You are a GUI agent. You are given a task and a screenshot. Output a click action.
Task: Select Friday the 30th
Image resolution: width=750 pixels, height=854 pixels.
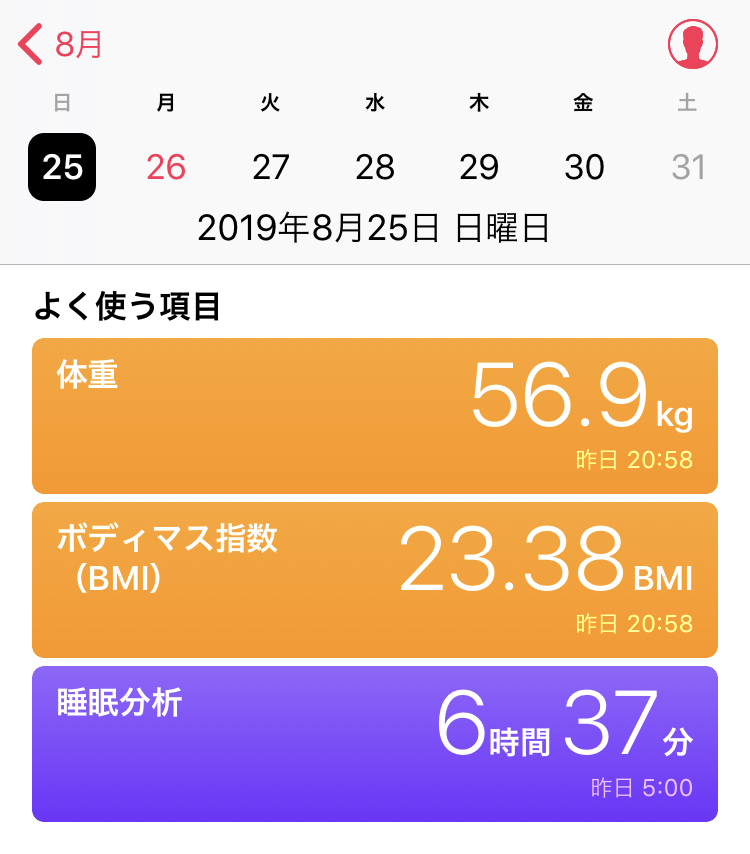pos(584,167)
